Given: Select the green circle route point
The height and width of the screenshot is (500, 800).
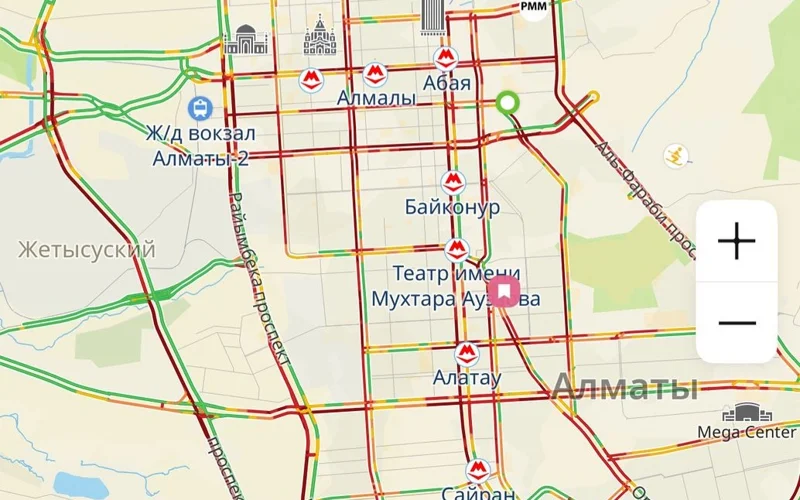Looking at the screenshot, I should coord(507,102).
